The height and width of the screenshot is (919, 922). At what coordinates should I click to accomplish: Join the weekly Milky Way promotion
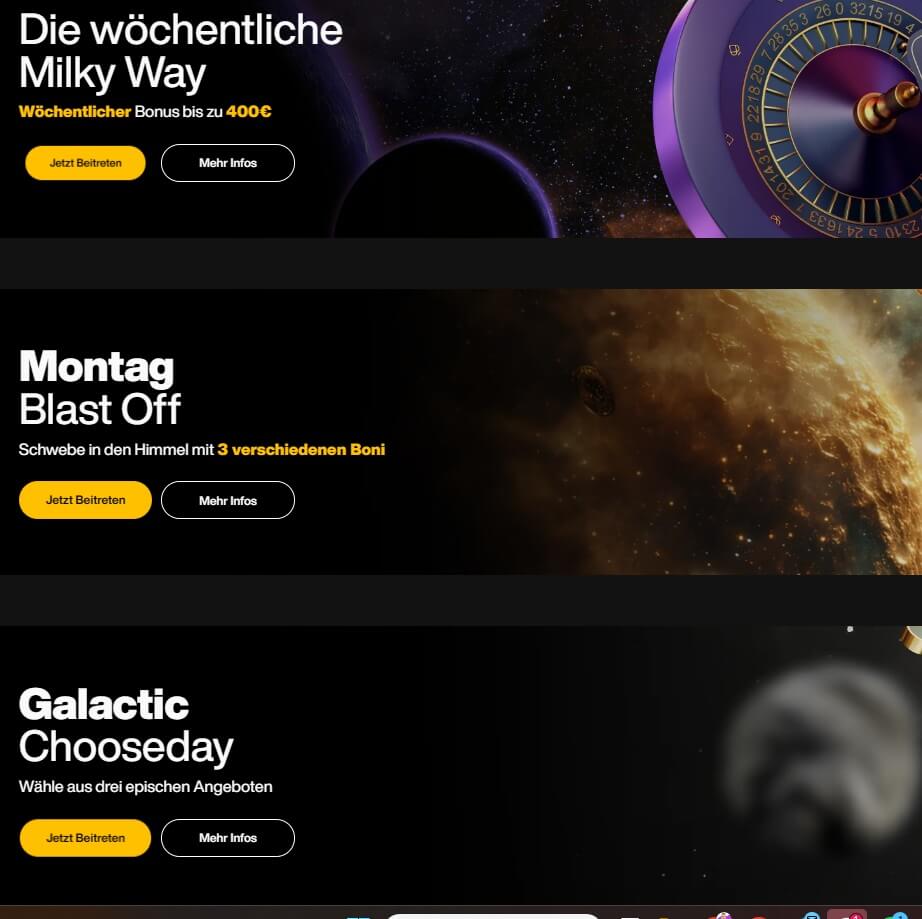pyautogui.click(x=85, y=163)
